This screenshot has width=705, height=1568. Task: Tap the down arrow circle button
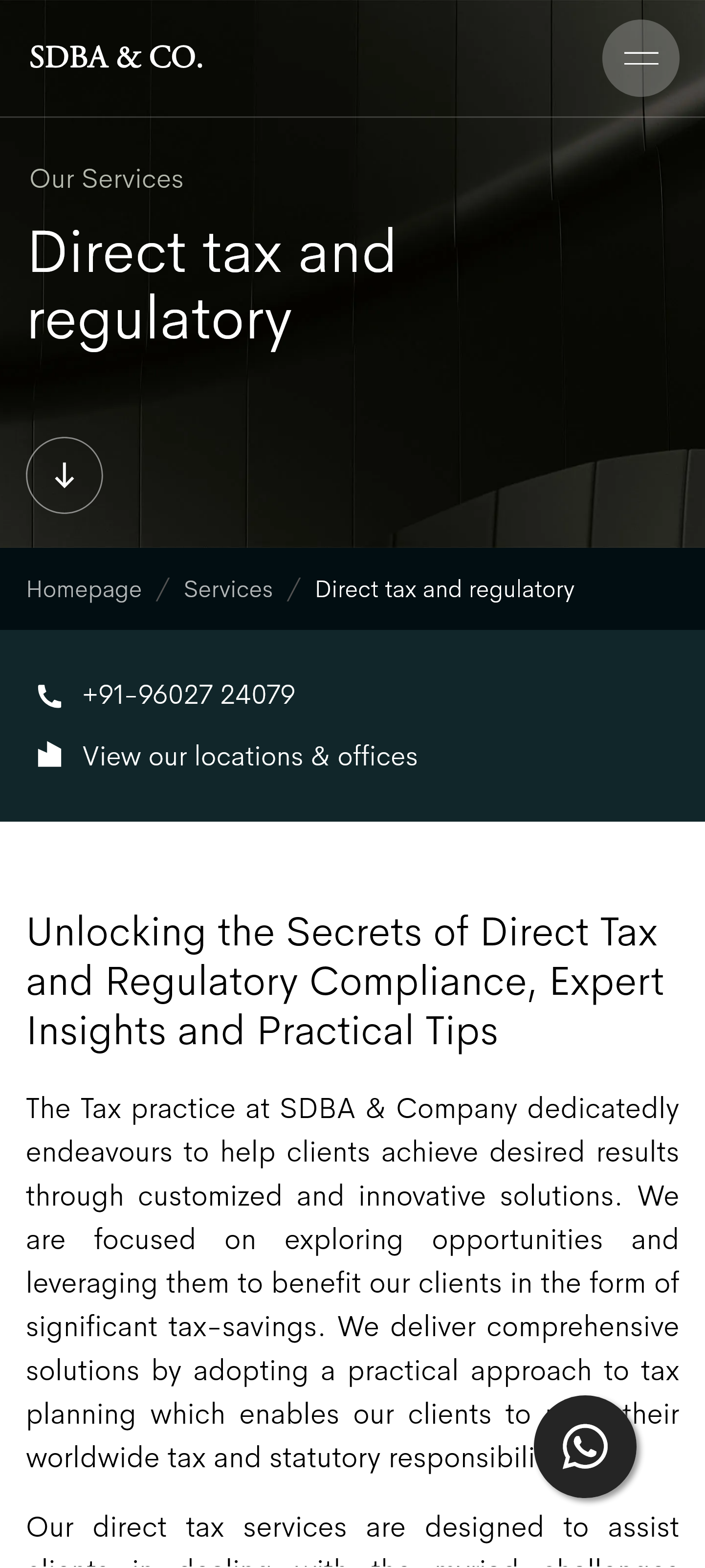click(x=65, y=475)
